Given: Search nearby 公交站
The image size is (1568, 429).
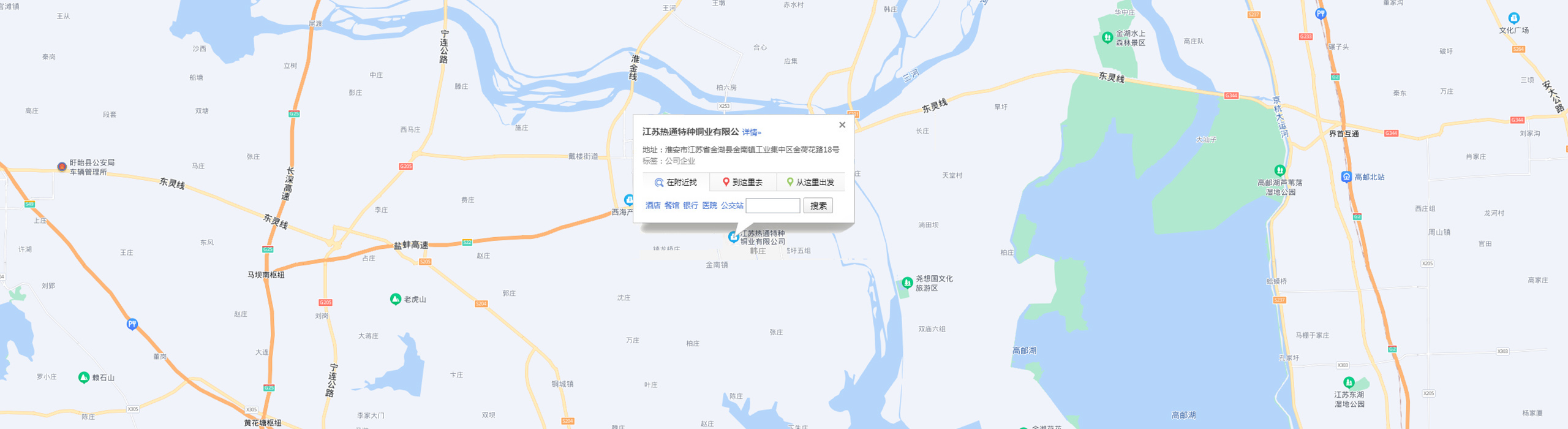Looking at the screenshot, I should click(732, 206).
